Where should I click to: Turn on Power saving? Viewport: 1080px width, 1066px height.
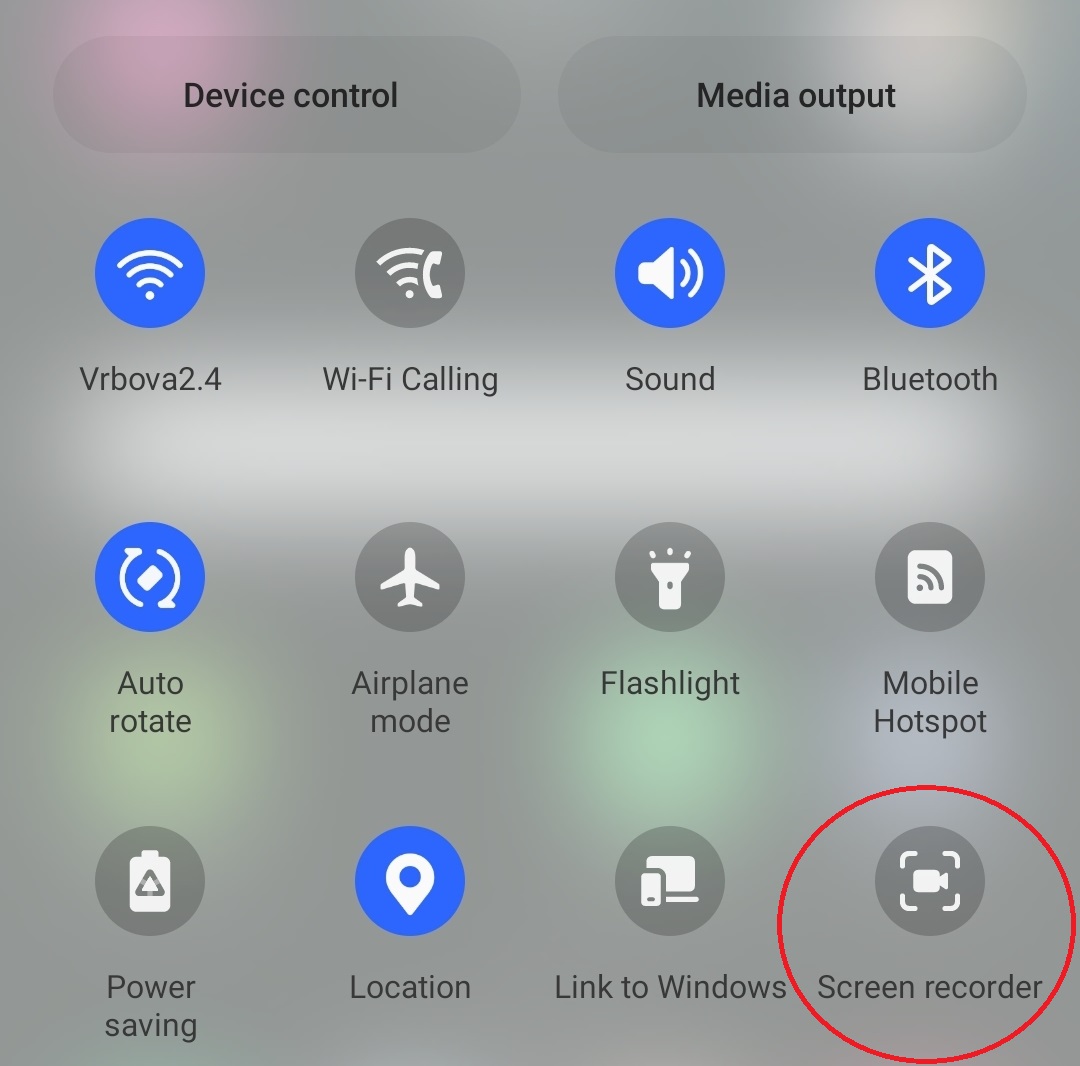[150, 881]
